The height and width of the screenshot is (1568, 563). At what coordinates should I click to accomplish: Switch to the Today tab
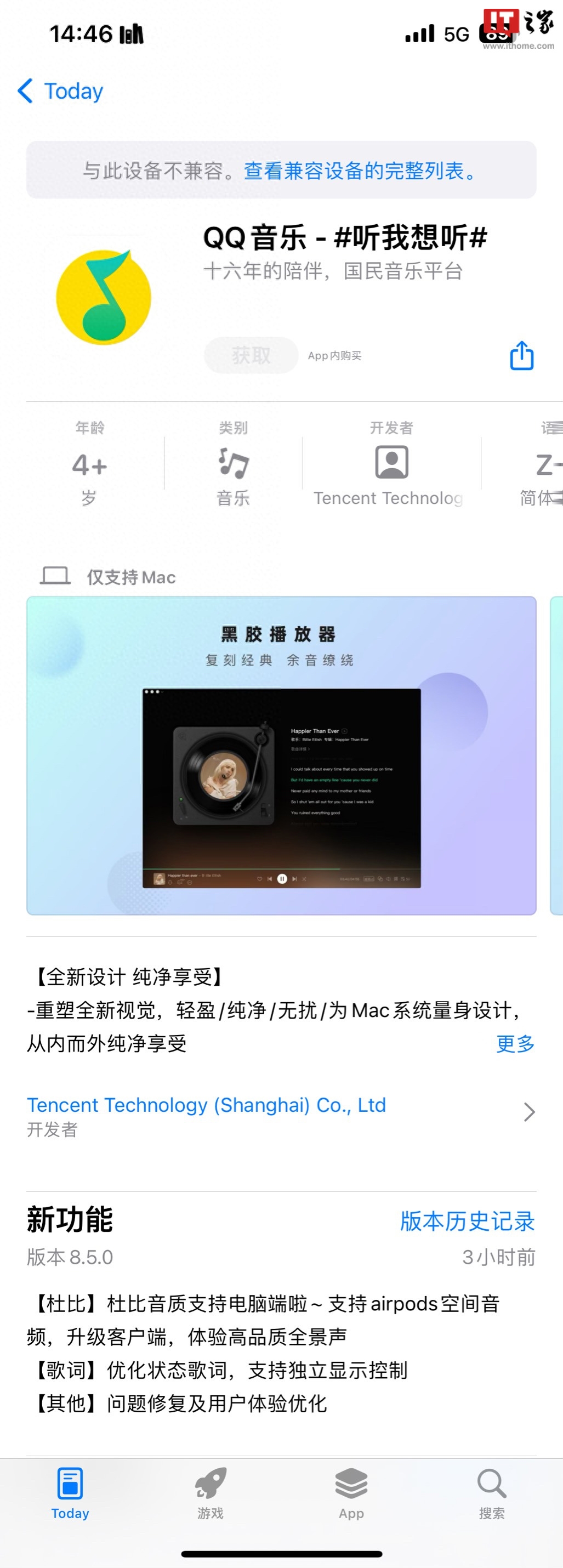pyautogui.click(x=70, y=1492)
